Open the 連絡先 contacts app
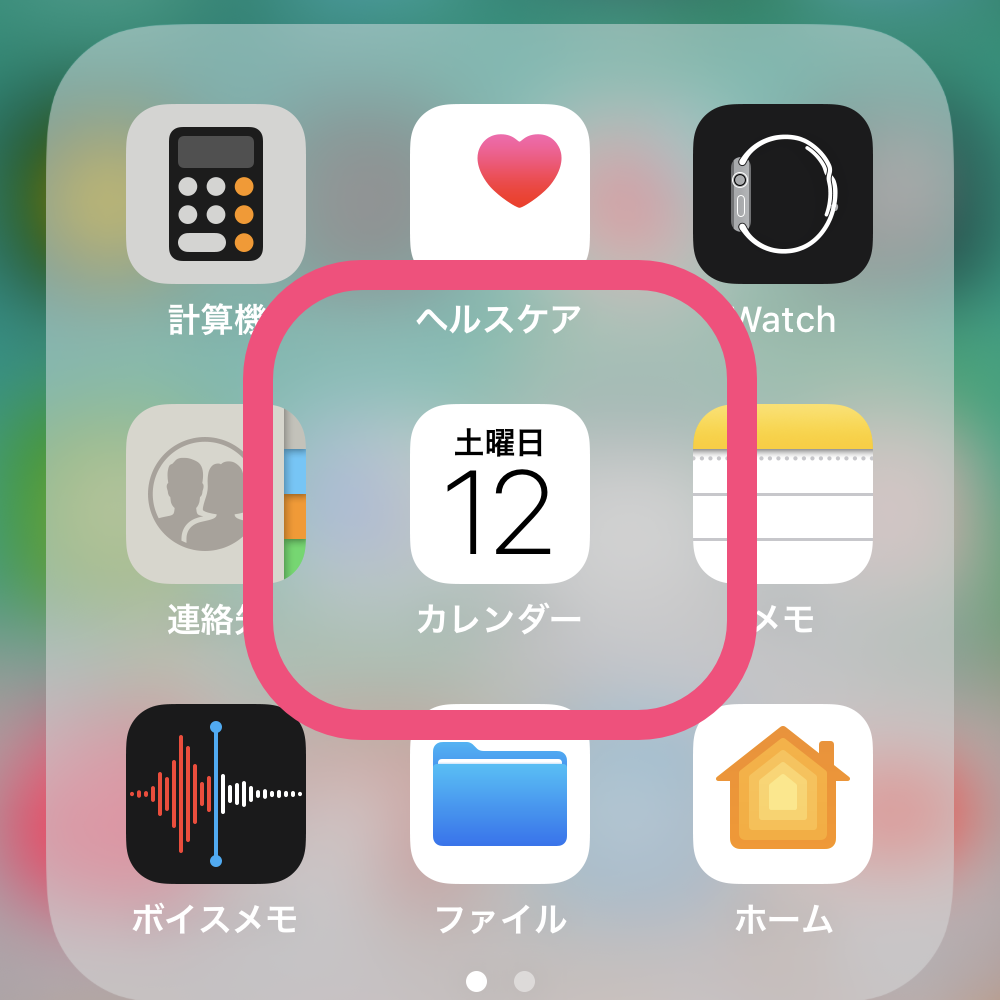Image resolution: width=1000 pixels, height=1000 pixels. click(200, 493)
